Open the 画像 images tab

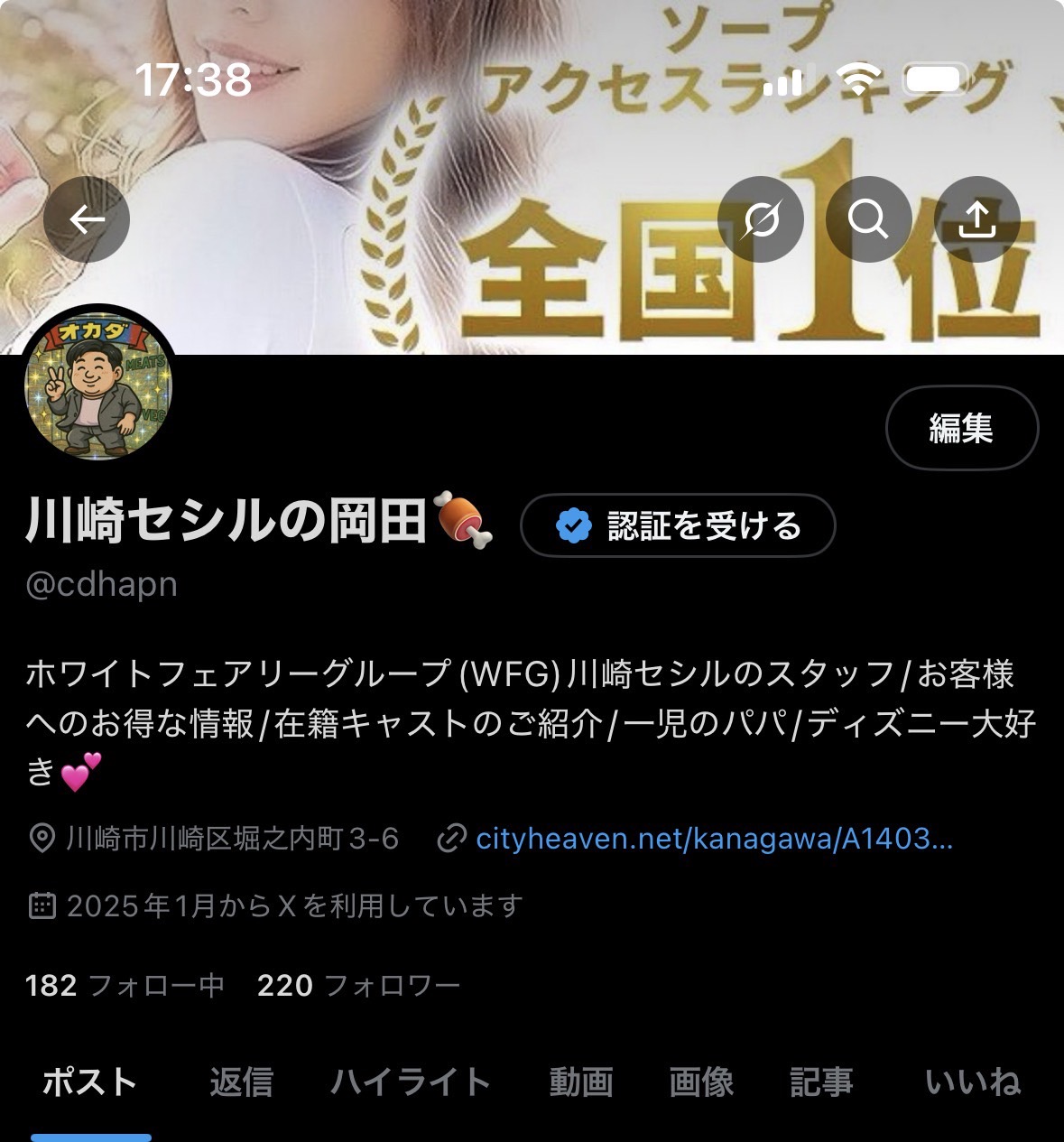pos(701,1082)
